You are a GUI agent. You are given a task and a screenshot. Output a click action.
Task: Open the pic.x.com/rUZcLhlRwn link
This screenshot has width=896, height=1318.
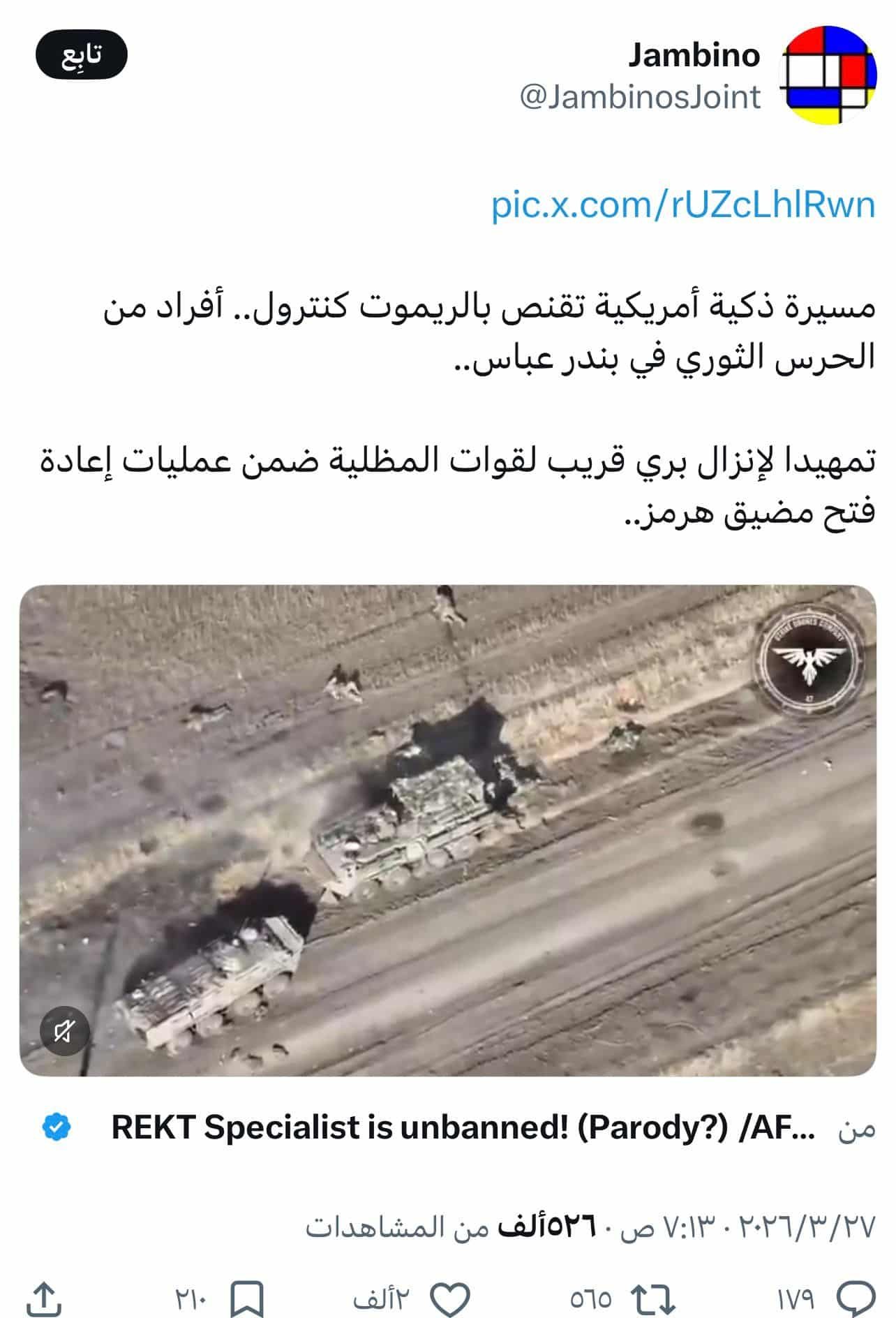tap(682, 205)
